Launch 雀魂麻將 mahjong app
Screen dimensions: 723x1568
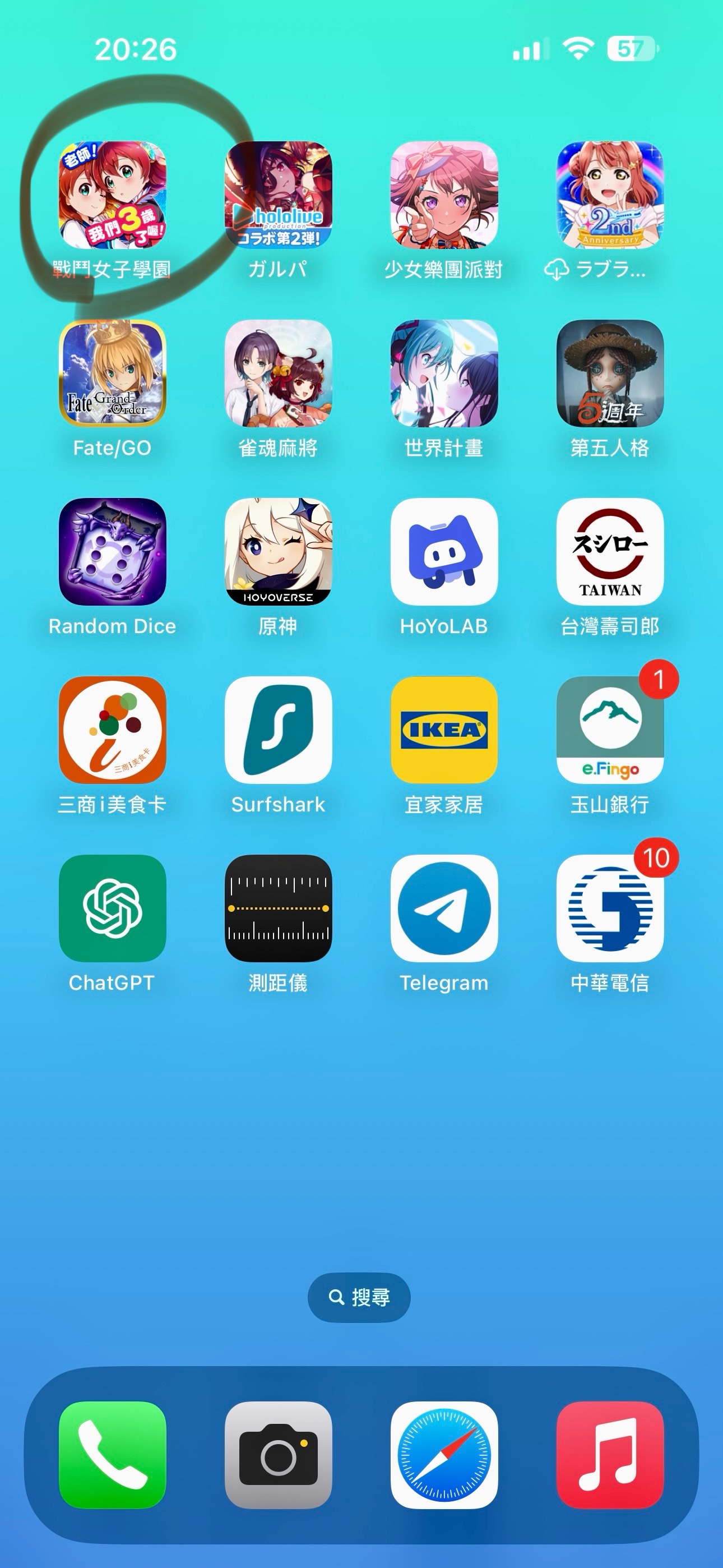(278, 373)
